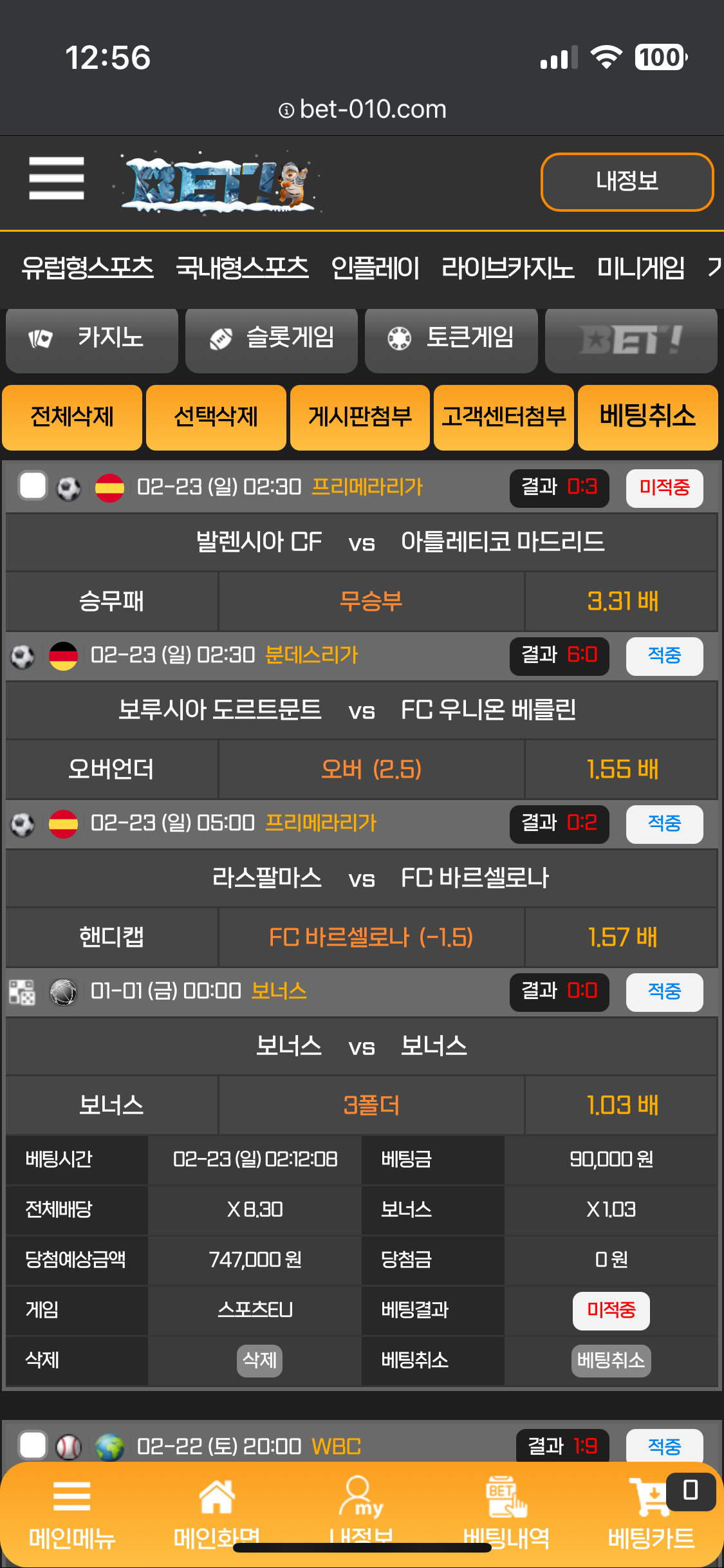Switch to 유럽형스포츠 tab

(88, 267)
